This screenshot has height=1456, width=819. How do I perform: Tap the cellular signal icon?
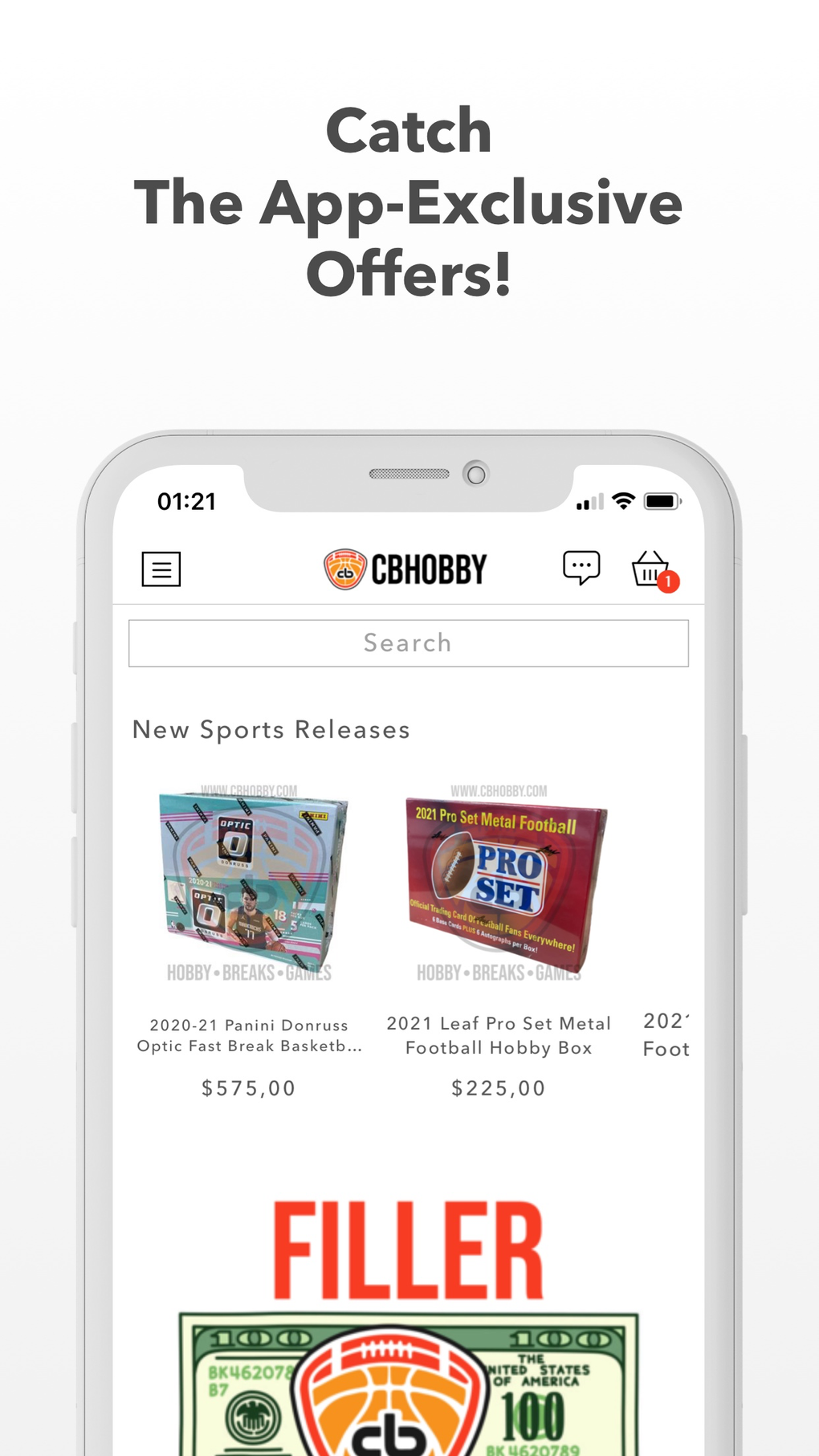pyautogui.click(x=589, y=501)
